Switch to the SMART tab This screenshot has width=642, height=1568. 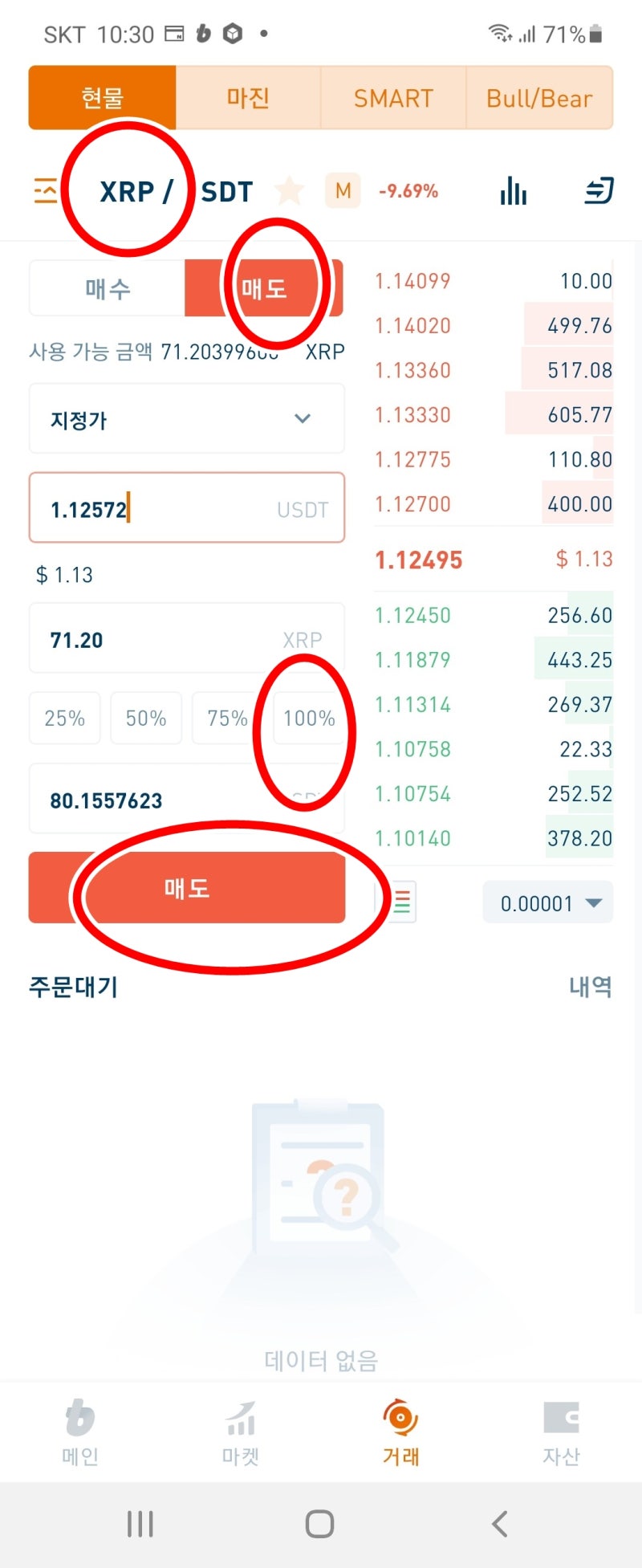click(x=393, y=97)
